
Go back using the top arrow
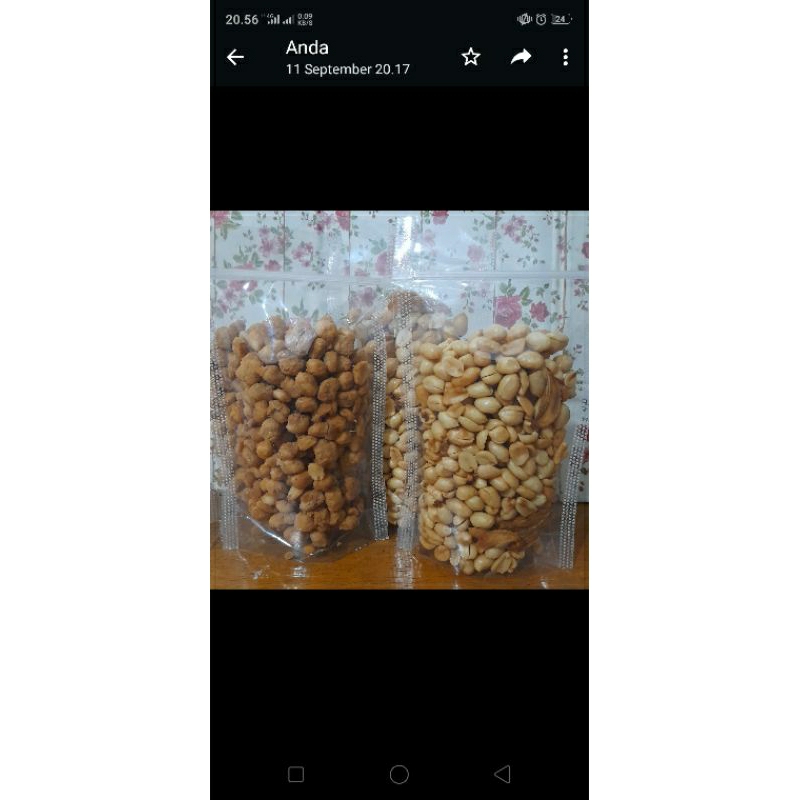pos(235,58)
